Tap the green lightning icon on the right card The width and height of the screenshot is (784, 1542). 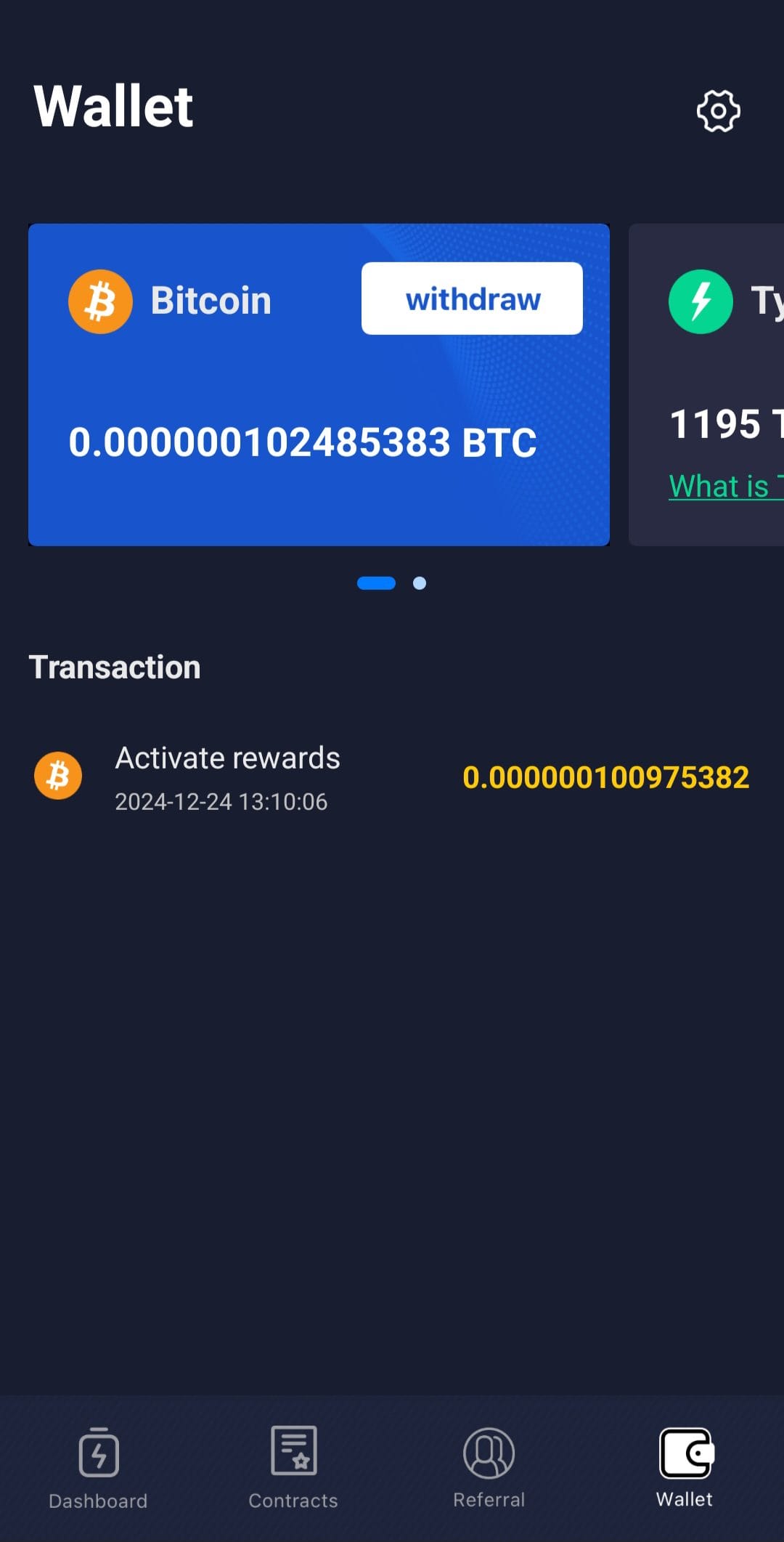[700, 301]
